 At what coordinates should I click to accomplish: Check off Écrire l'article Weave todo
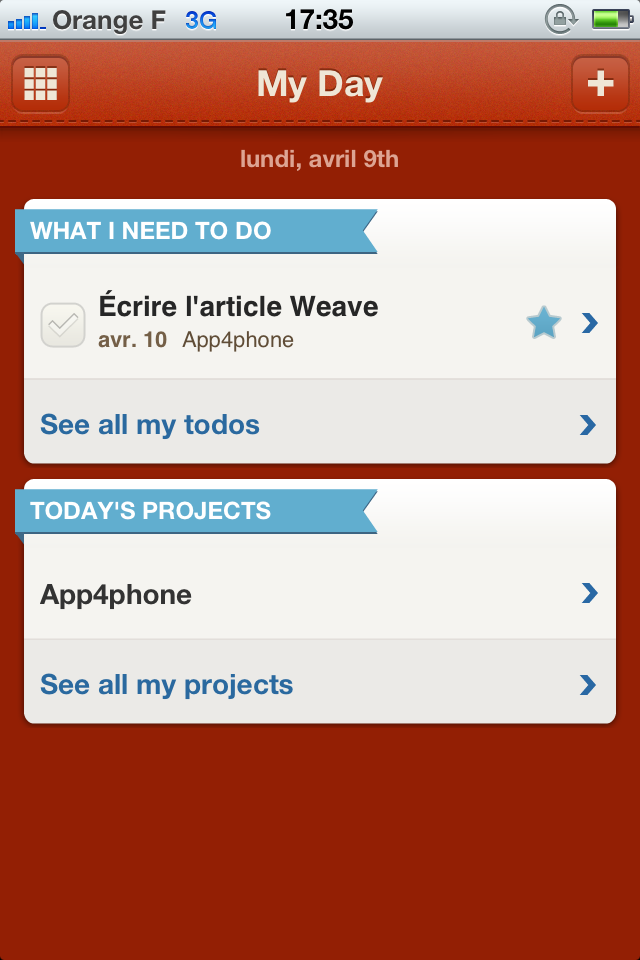(63, 324)
